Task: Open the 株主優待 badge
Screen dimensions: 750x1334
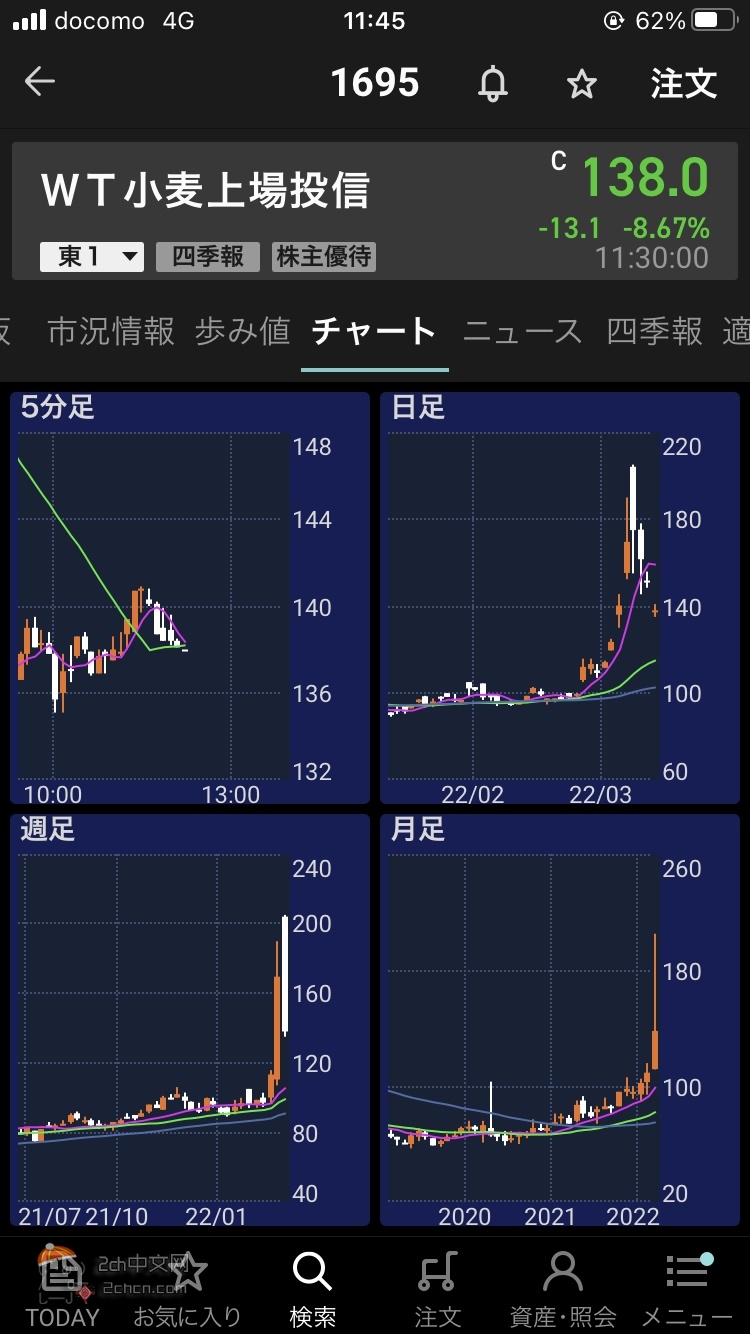Action: (x=324, y=257)
